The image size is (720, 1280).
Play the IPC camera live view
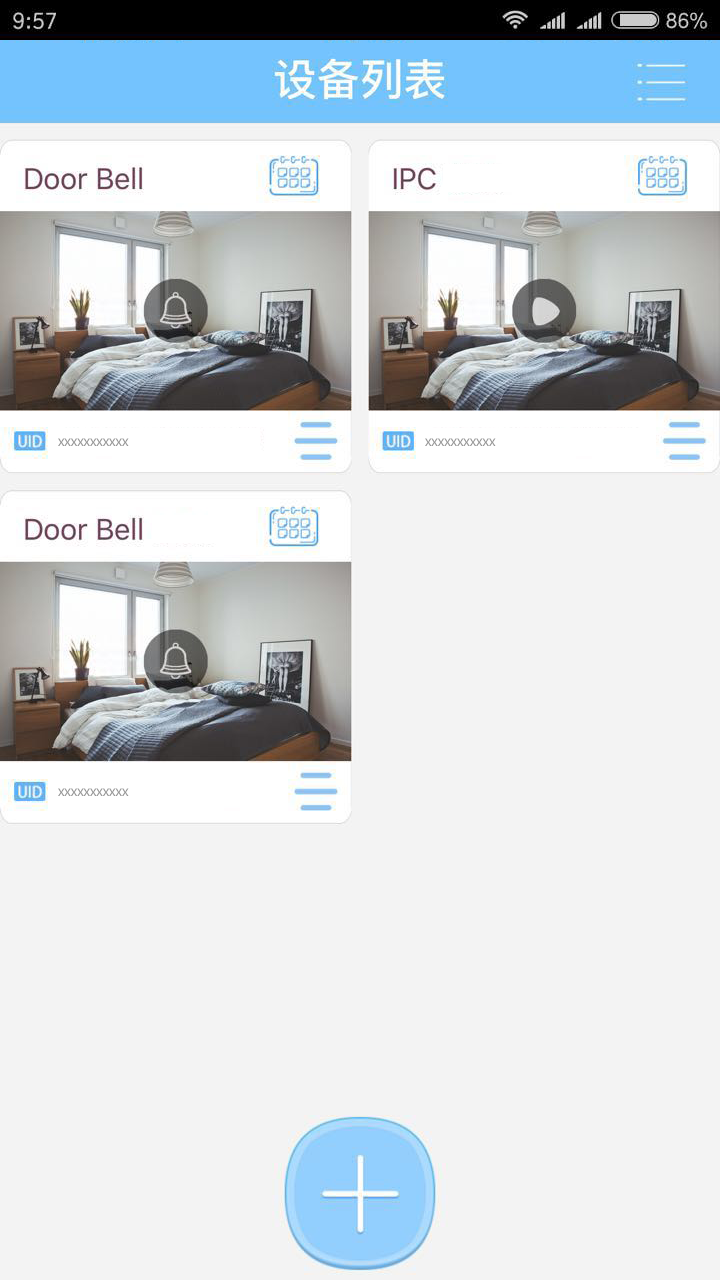click(544, 311)
